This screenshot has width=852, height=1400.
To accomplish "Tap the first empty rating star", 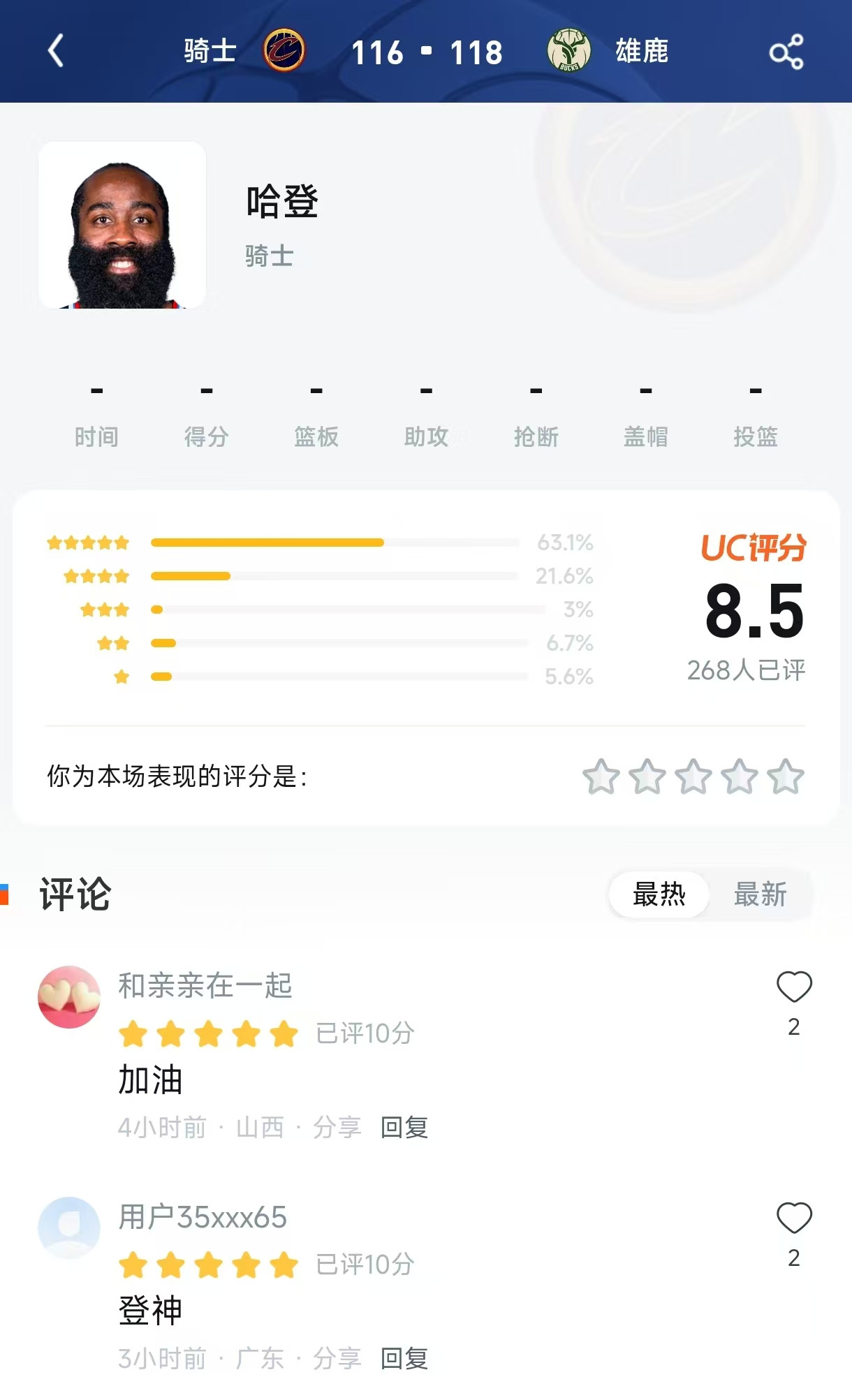I will [x=604, y=776].
